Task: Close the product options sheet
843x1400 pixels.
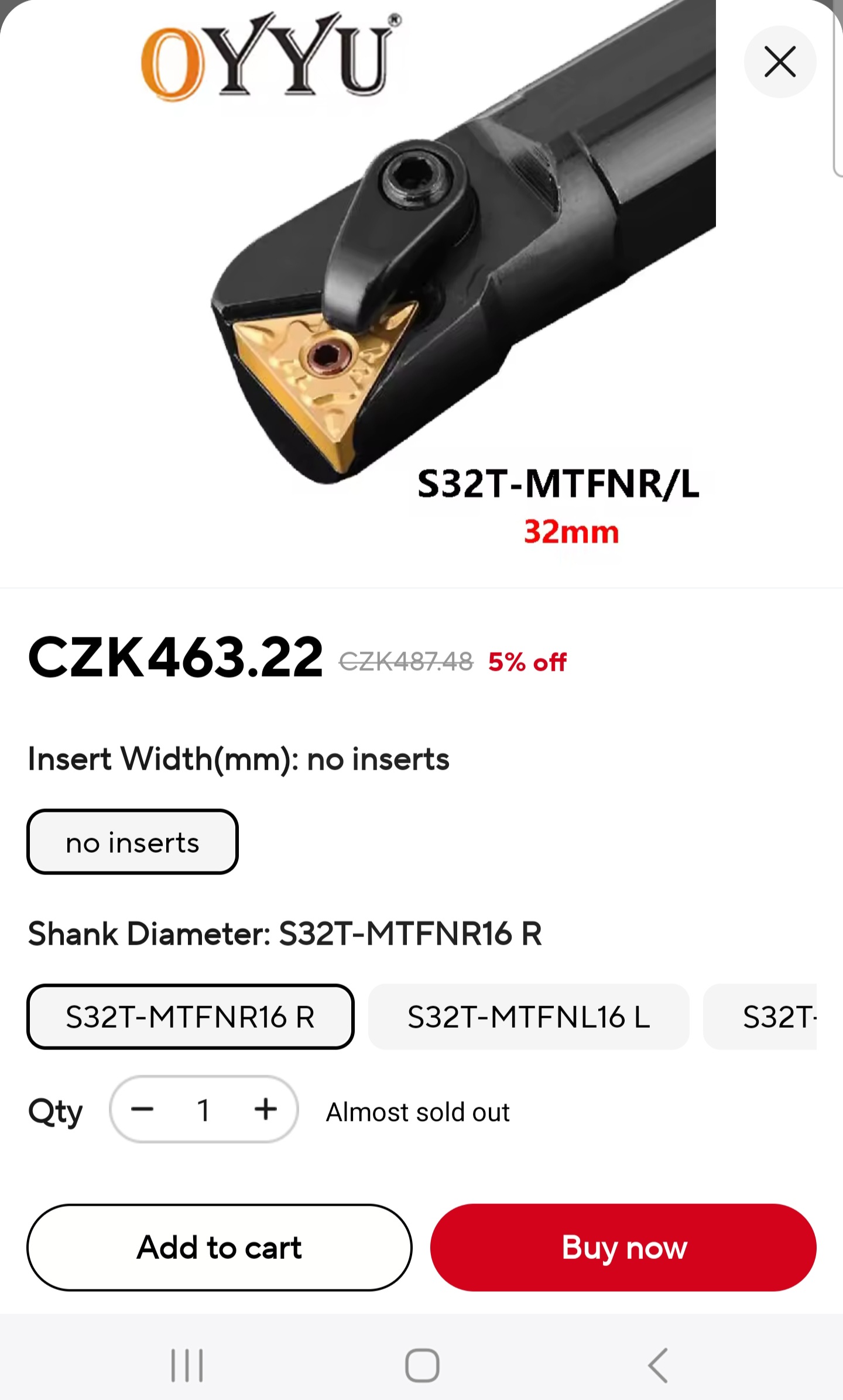Action: tap(780, 61)
